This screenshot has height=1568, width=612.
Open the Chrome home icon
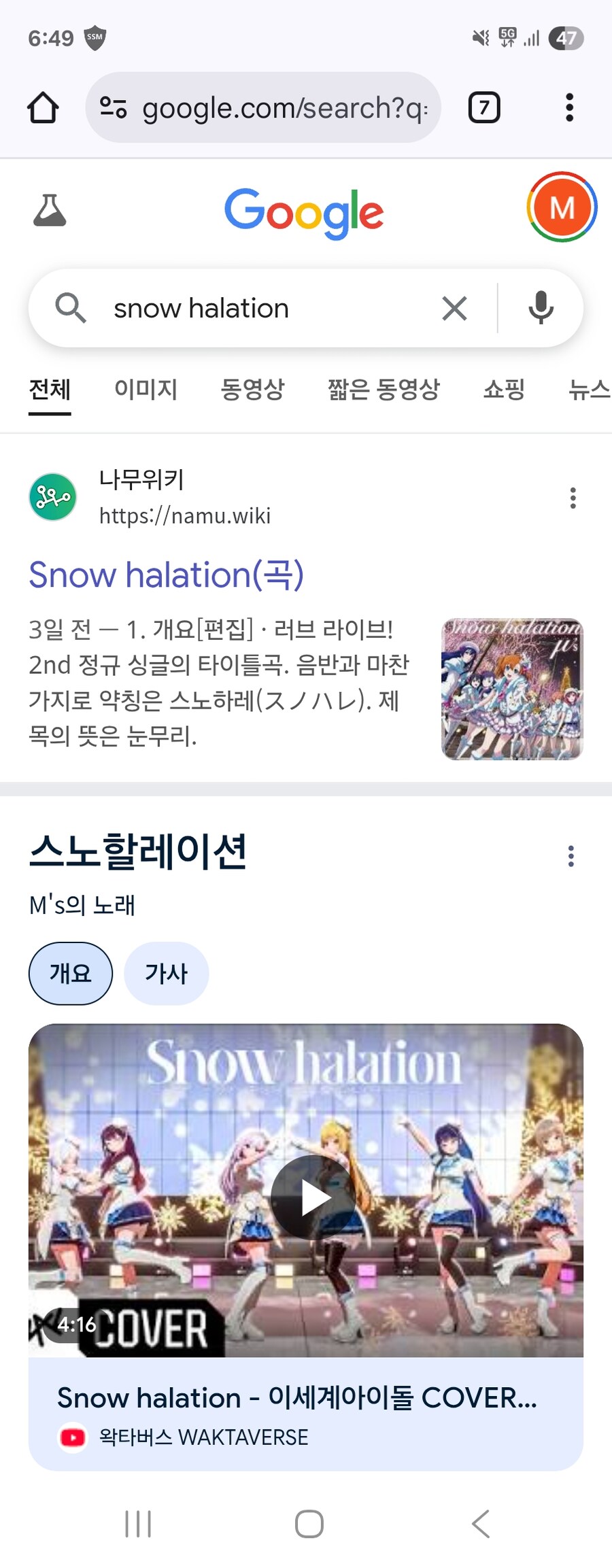(43, 107)
